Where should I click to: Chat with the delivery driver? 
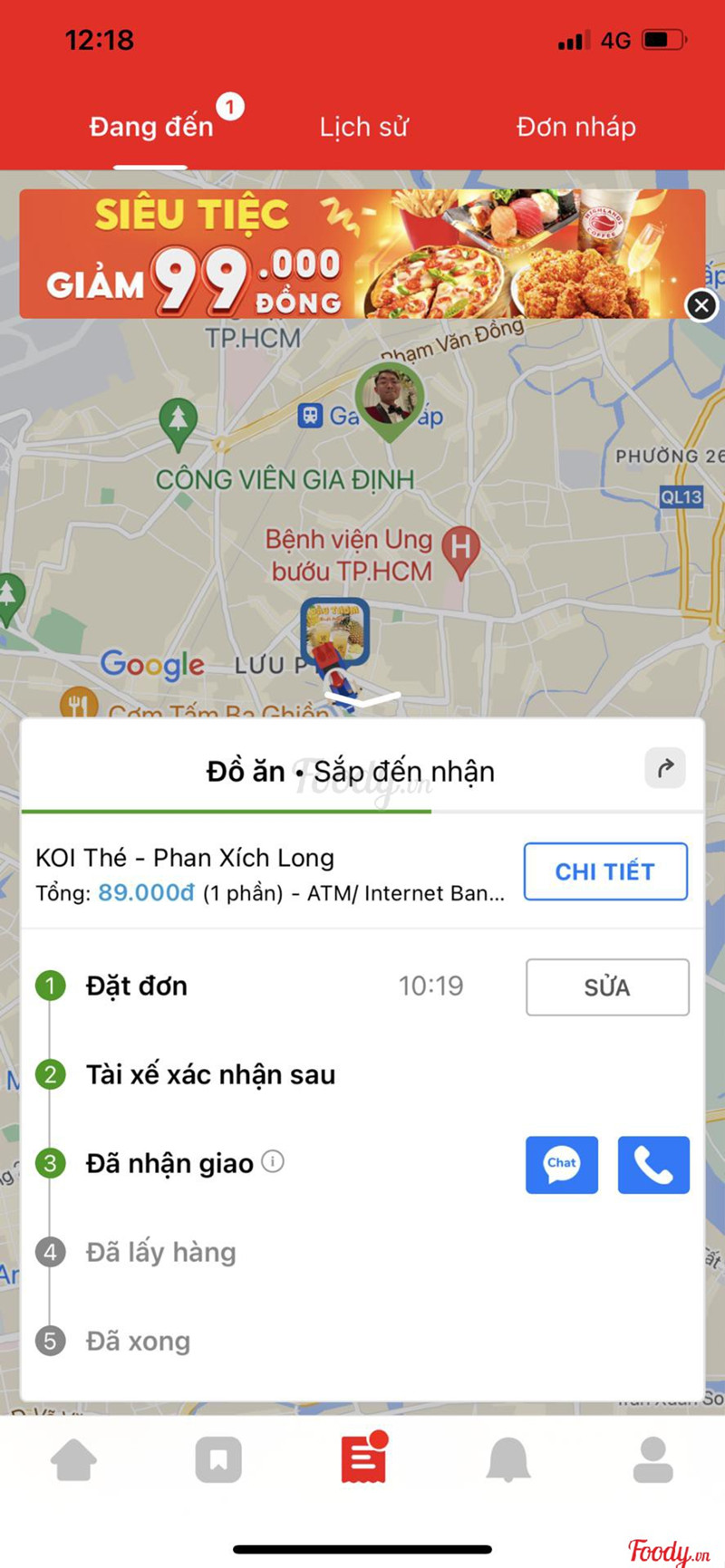coord(562,1164)
